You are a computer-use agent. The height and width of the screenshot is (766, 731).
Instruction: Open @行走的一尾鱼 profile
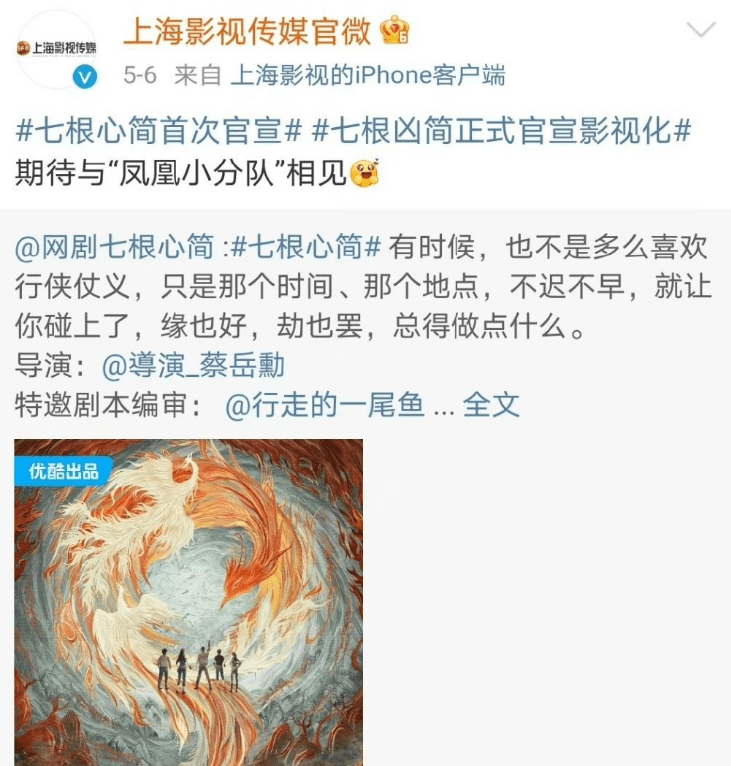point(325,404)
